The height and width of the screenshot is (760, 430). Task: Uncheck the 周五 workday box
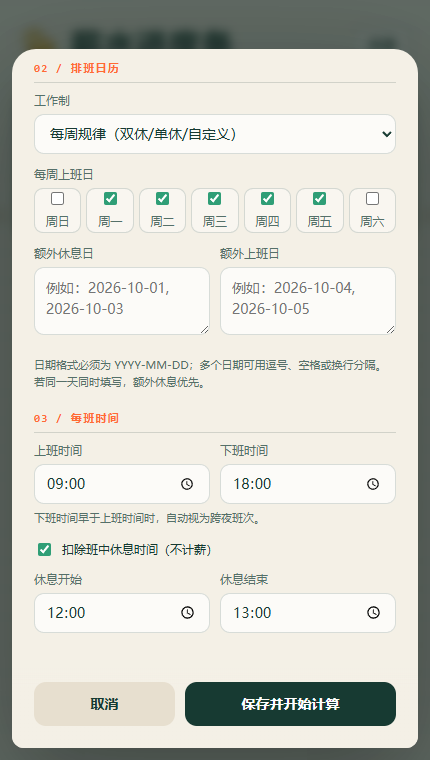click(x=319, y=199)
